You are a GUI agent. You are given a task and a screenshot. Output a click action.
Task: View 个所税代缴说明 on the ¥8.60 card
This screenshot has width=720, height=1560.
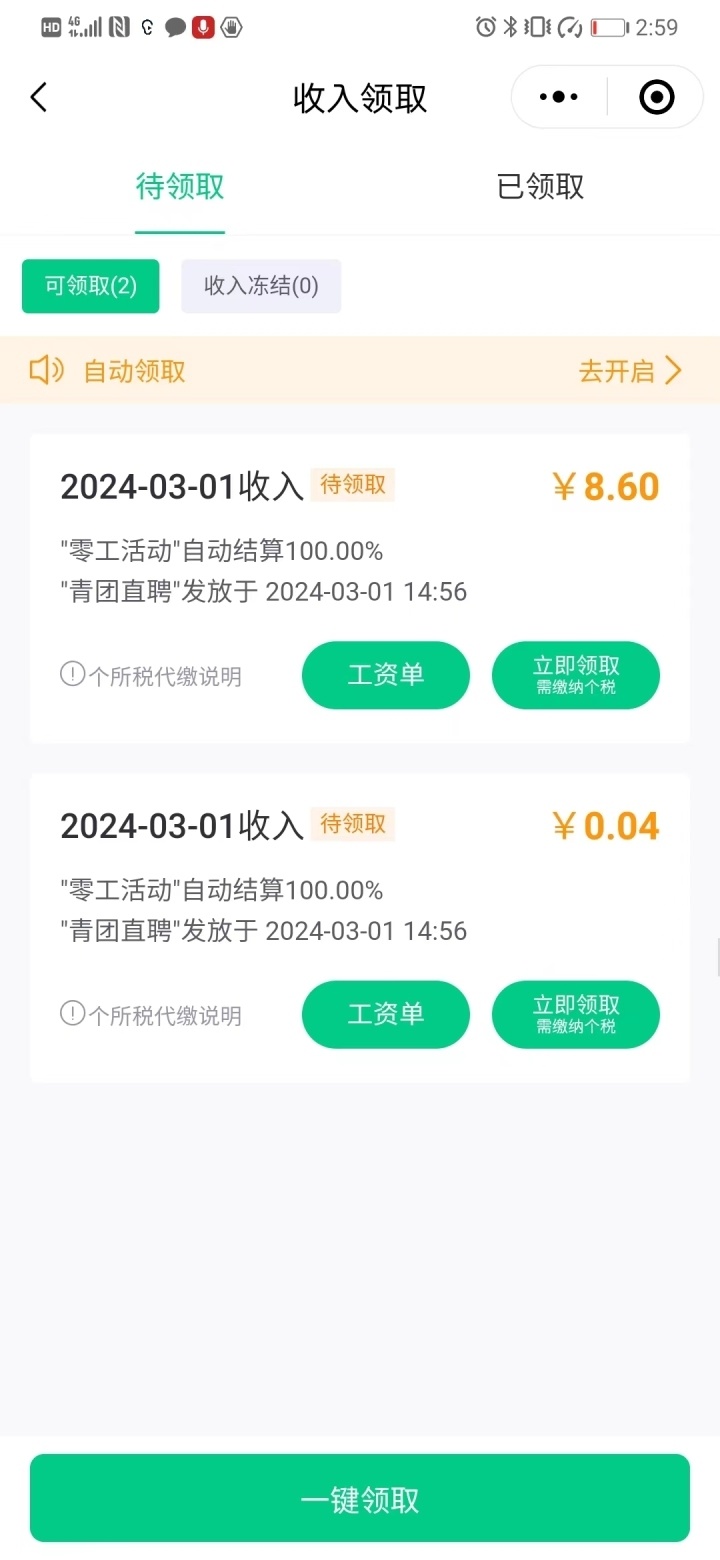coord(152,676)
